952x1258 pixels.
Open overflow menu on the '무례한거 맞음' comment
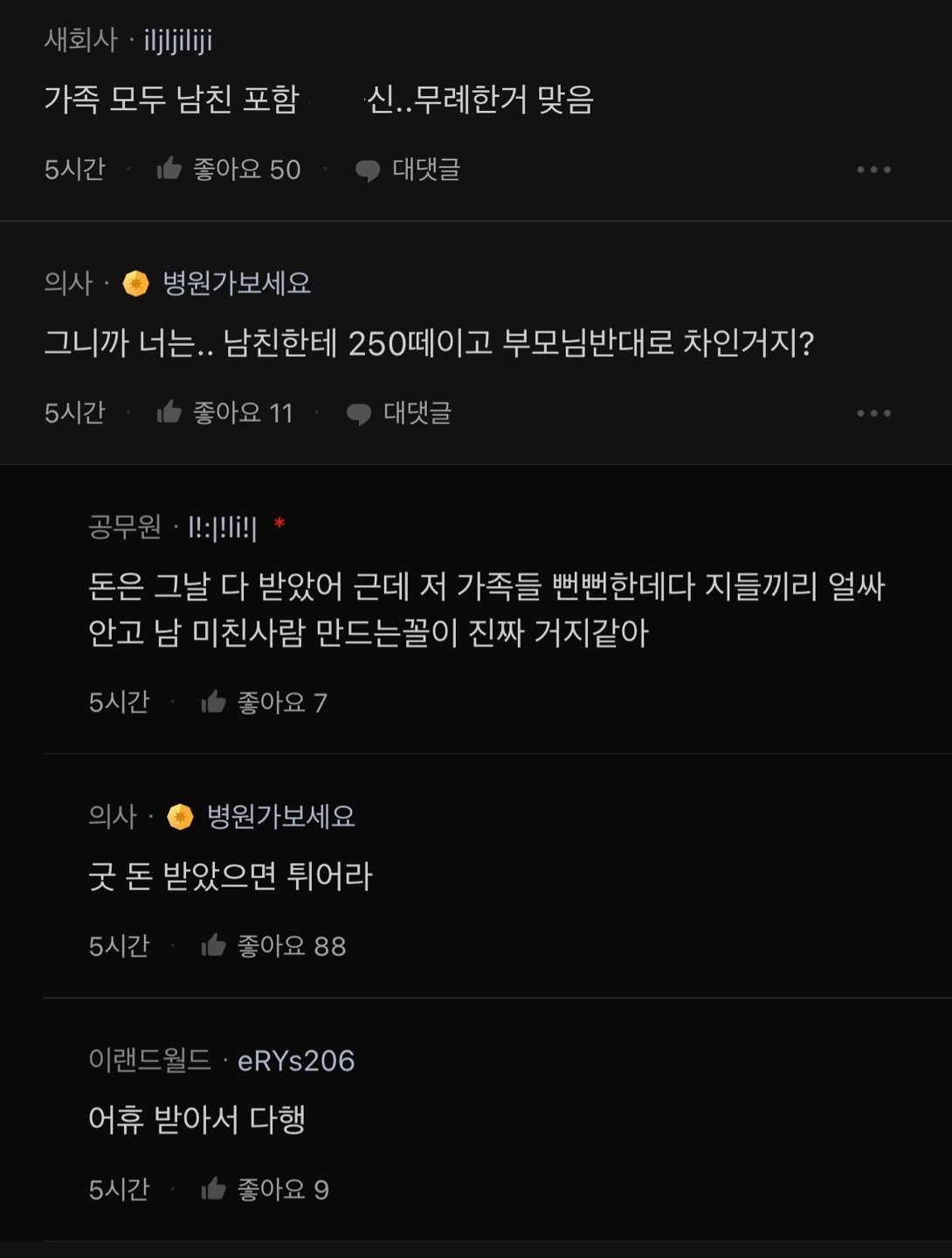coord(873,169)
